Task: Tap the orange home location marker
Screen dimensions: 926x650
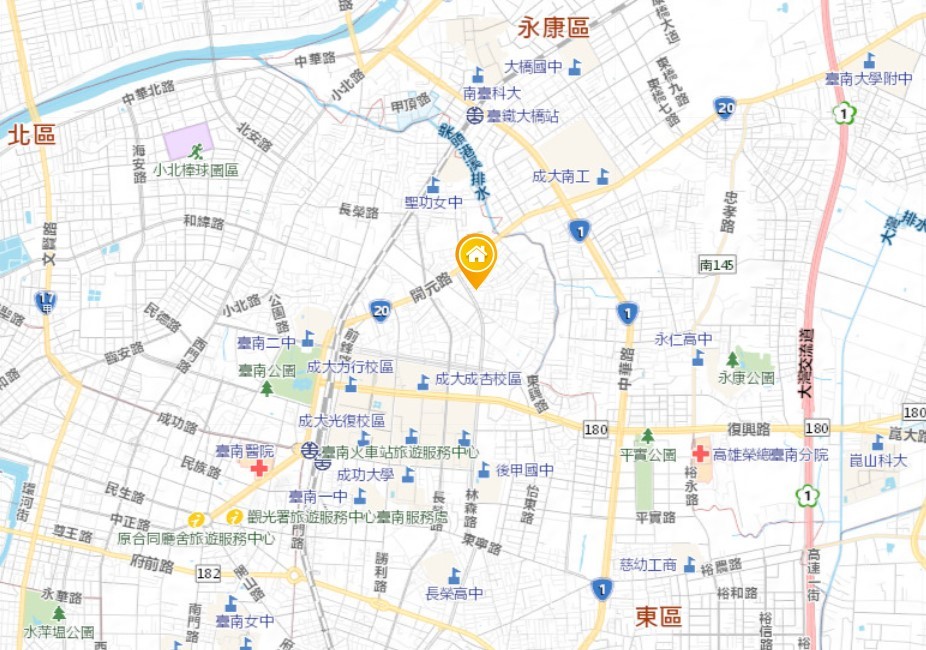Action: tap(476, 257)
